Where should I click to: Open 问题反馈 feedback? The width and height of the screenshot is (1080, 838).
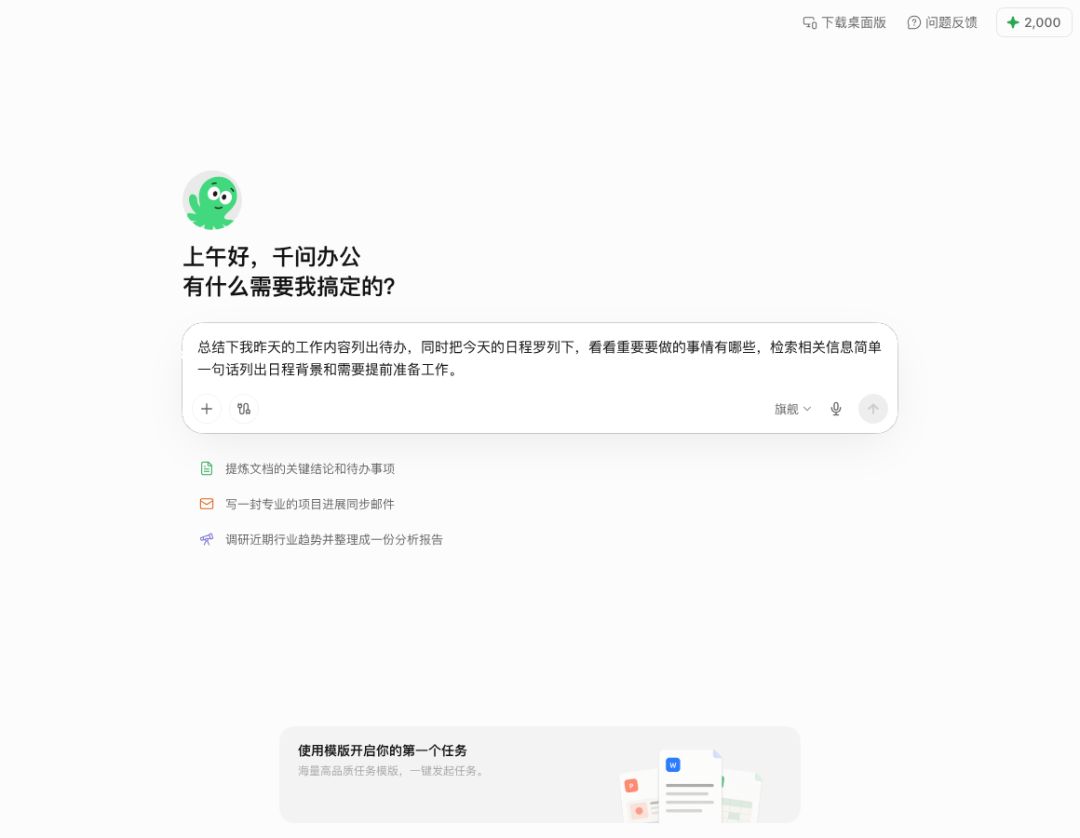click(942, 23)
